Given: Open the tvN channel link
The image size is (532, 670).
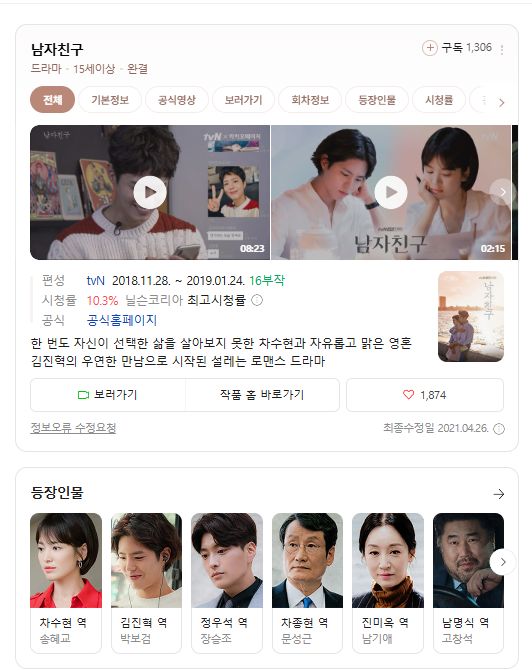Looking at the screenshot, I should [95, 281].
